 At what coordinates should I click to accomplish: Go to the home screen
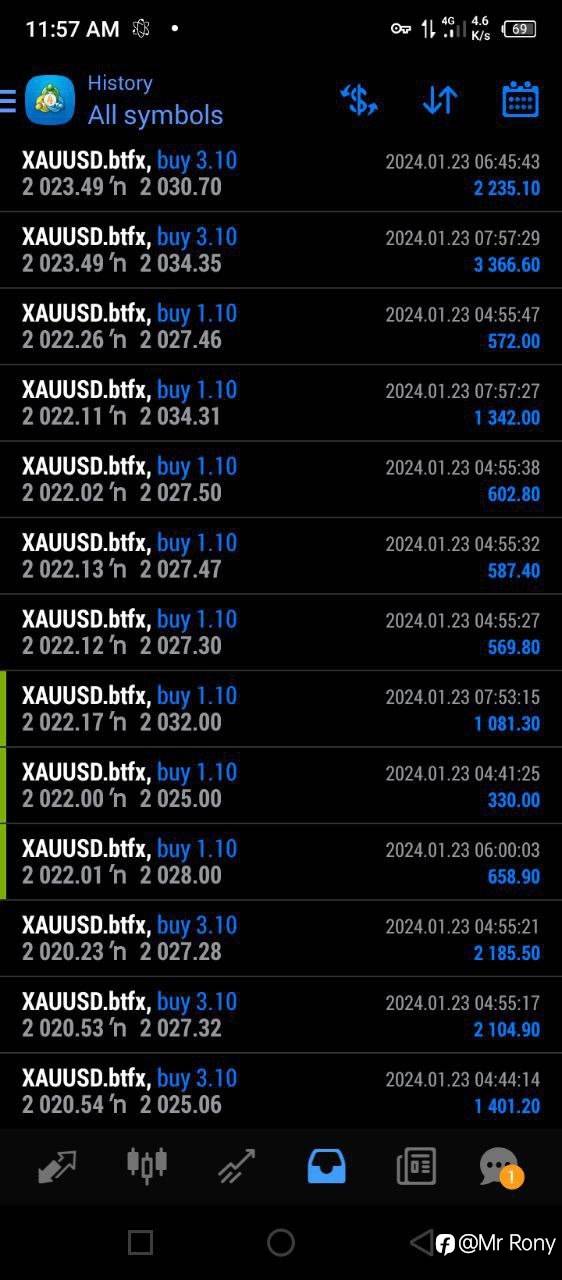pos(281,1243)
